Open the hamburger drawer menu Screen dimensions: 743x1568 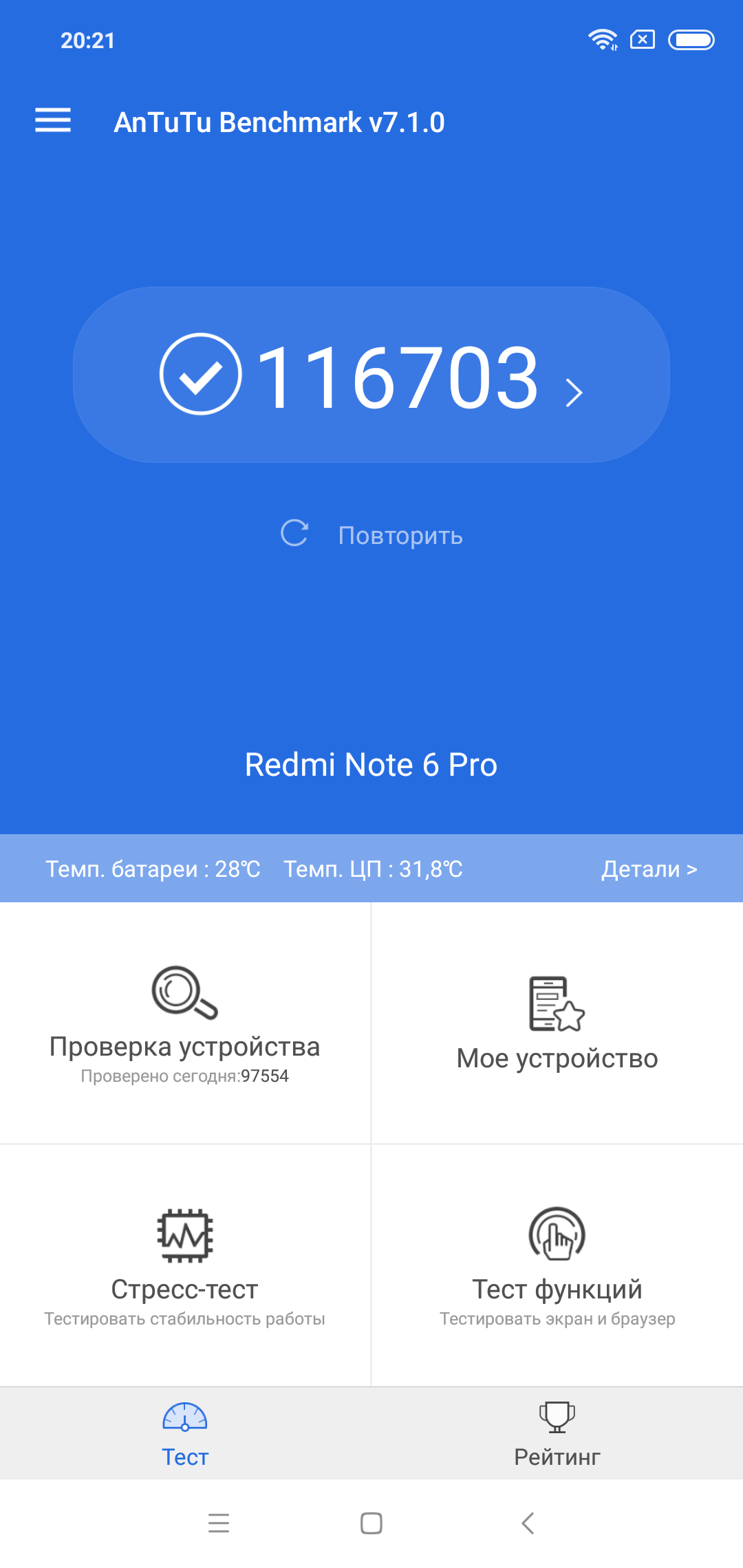point(53,120)
